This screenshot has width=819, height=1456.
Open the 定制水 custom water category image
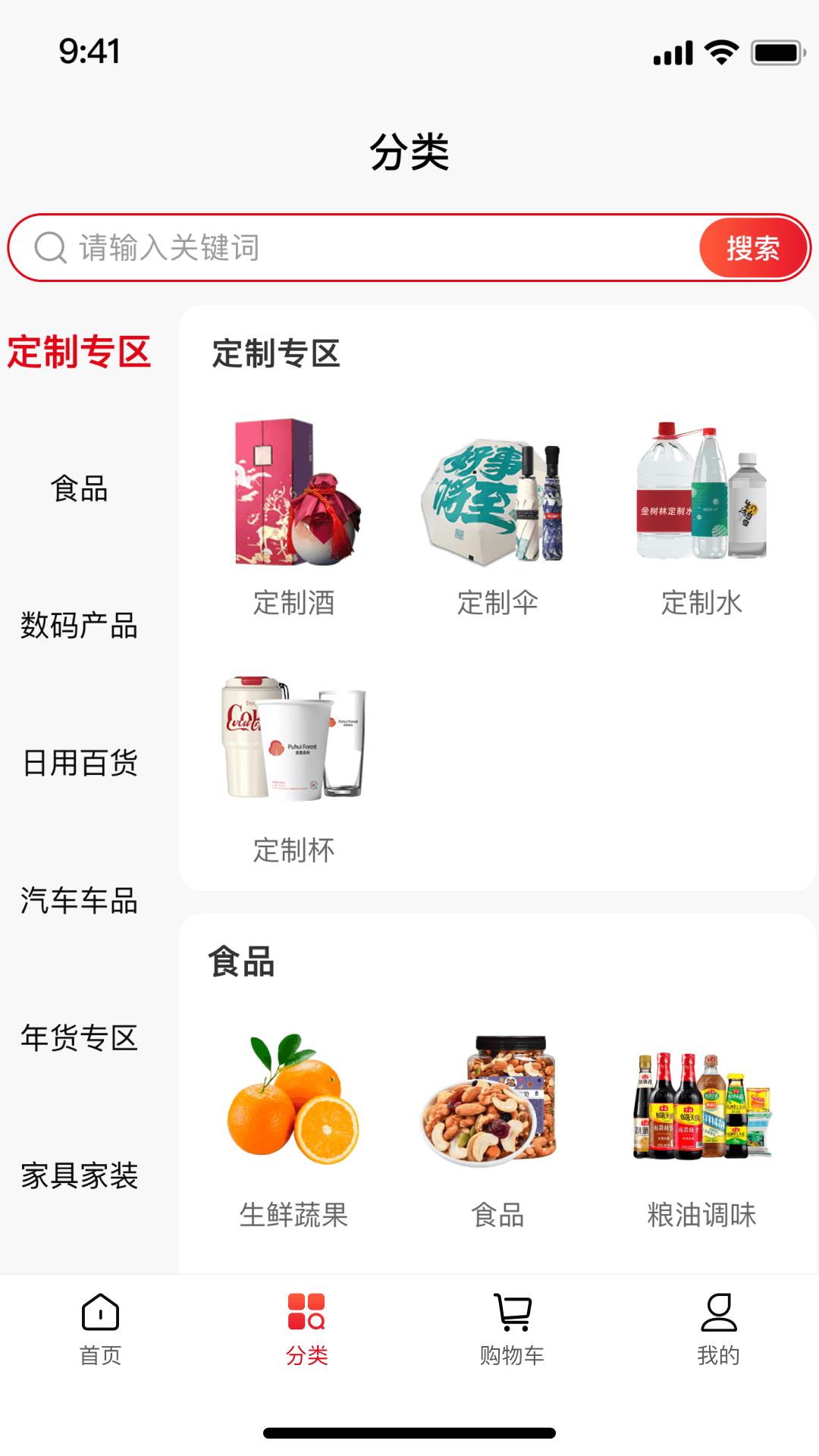point(701,493)
